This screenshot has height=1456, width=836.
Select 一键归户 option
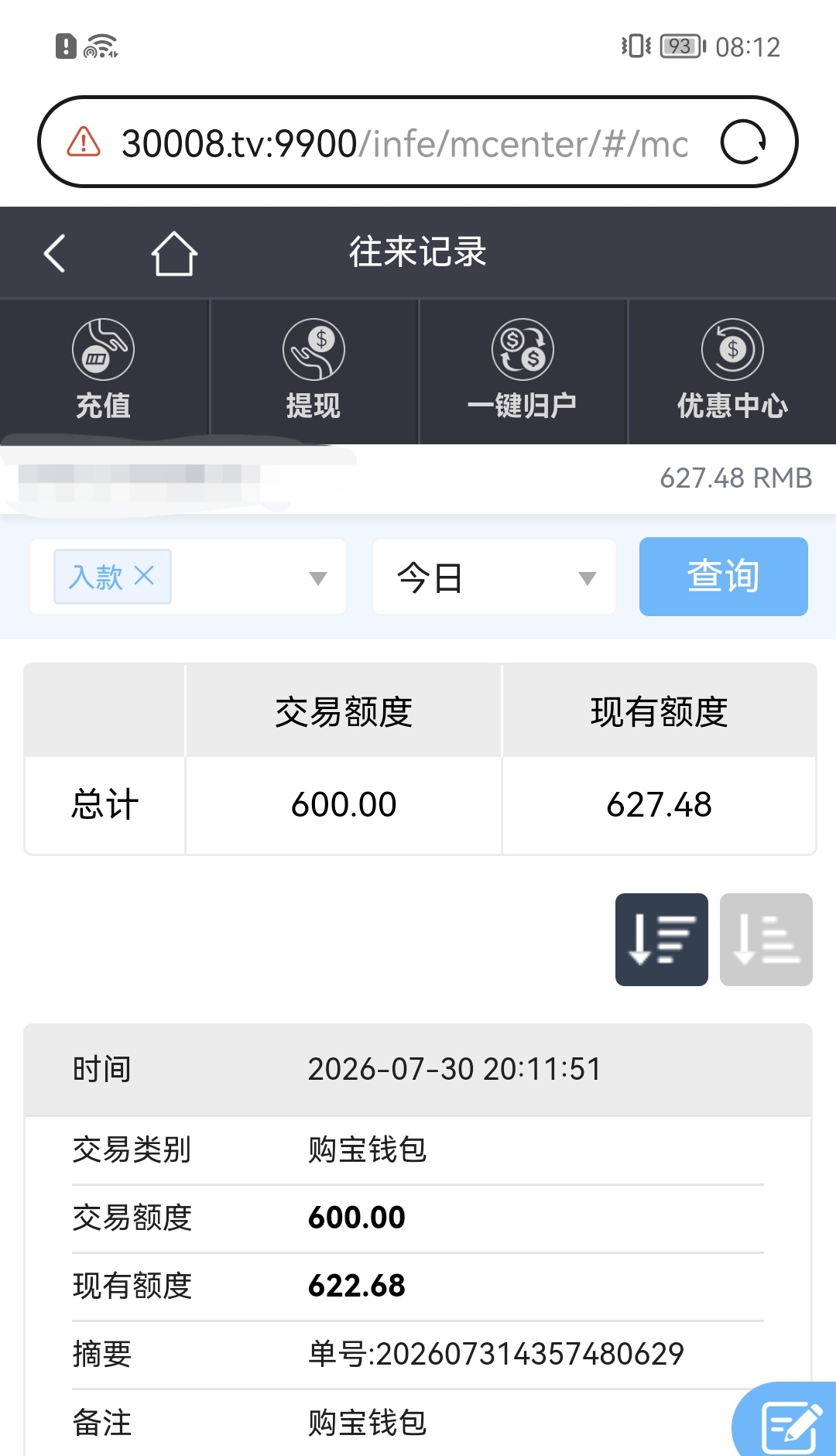[522, 371]
